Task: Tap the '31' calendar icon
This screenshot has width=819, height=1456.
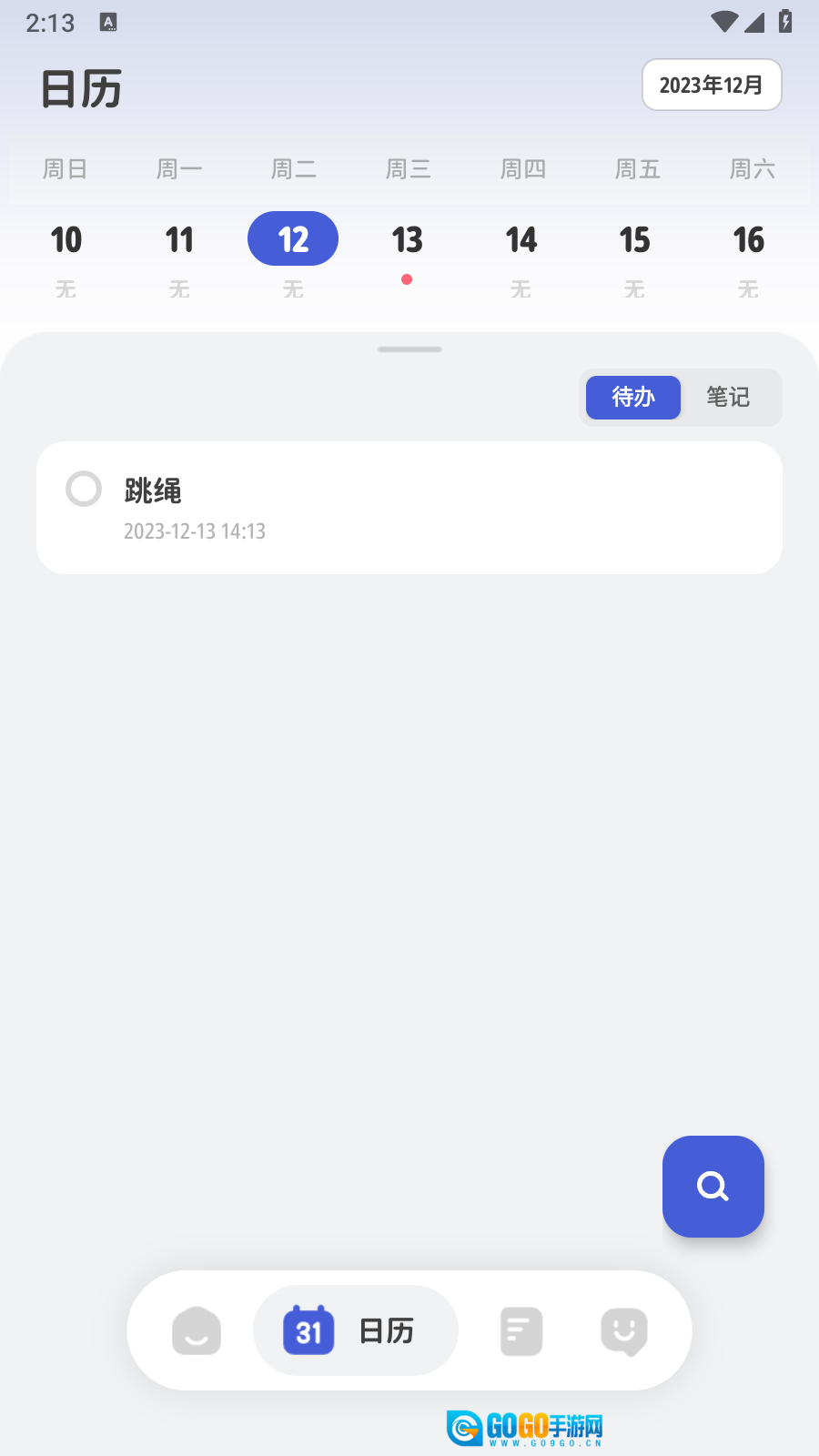Action: (308, 1330)
